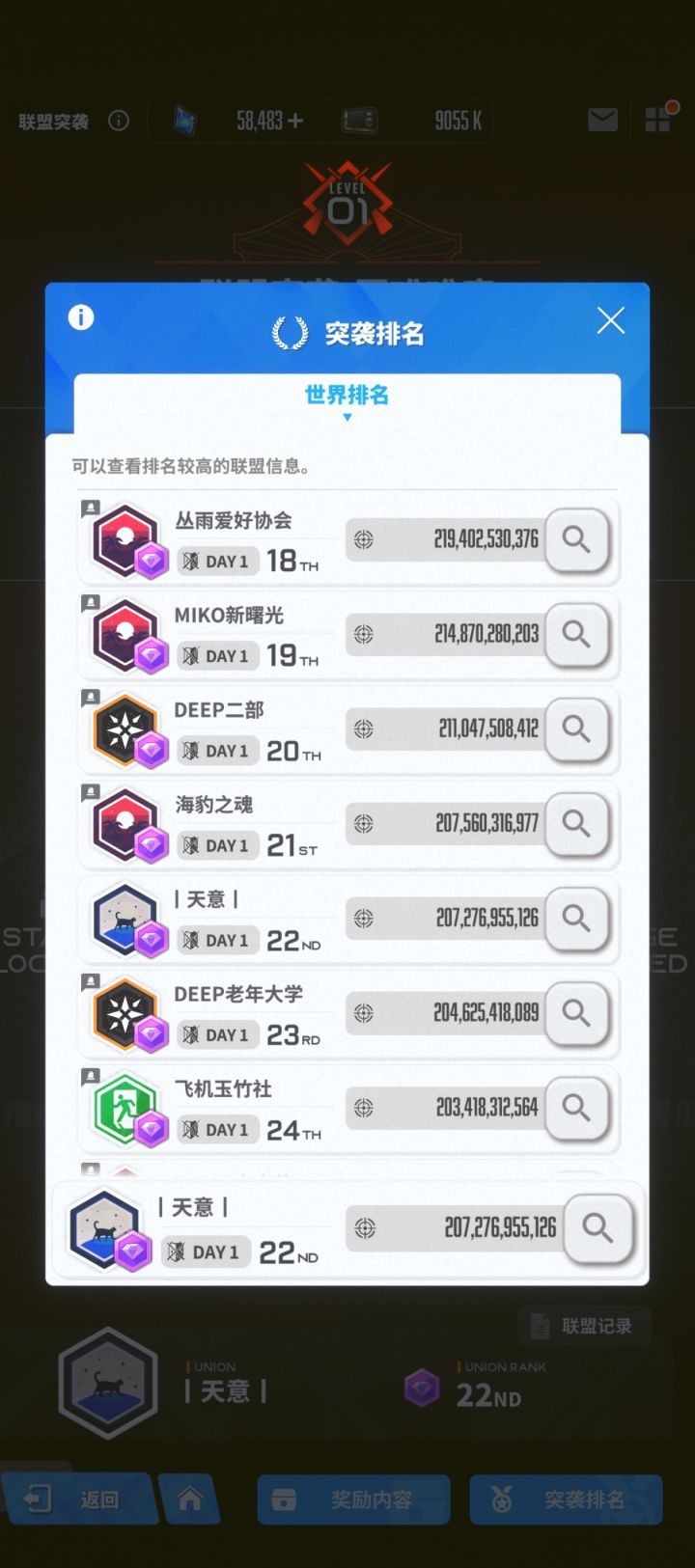This screenshot has width=695, height=1568.
Task: Inspect MIKO新曙光 with its magnifier icon
Action: point(576,635)
